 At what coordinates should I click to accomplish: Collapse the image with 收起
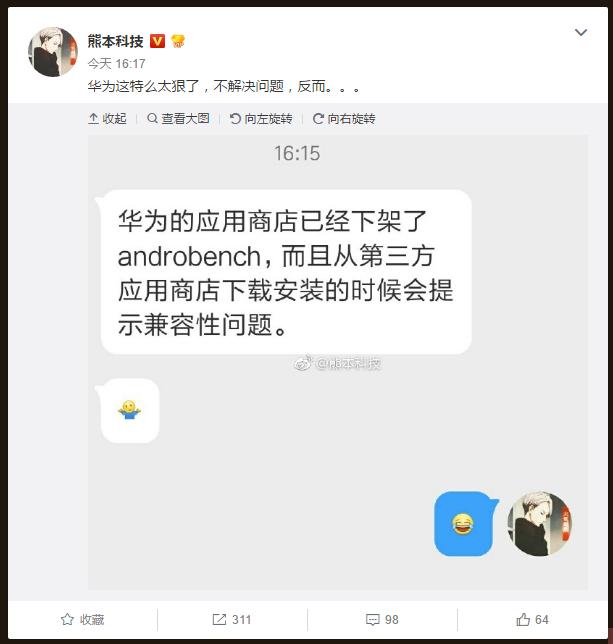pos(108,118)
